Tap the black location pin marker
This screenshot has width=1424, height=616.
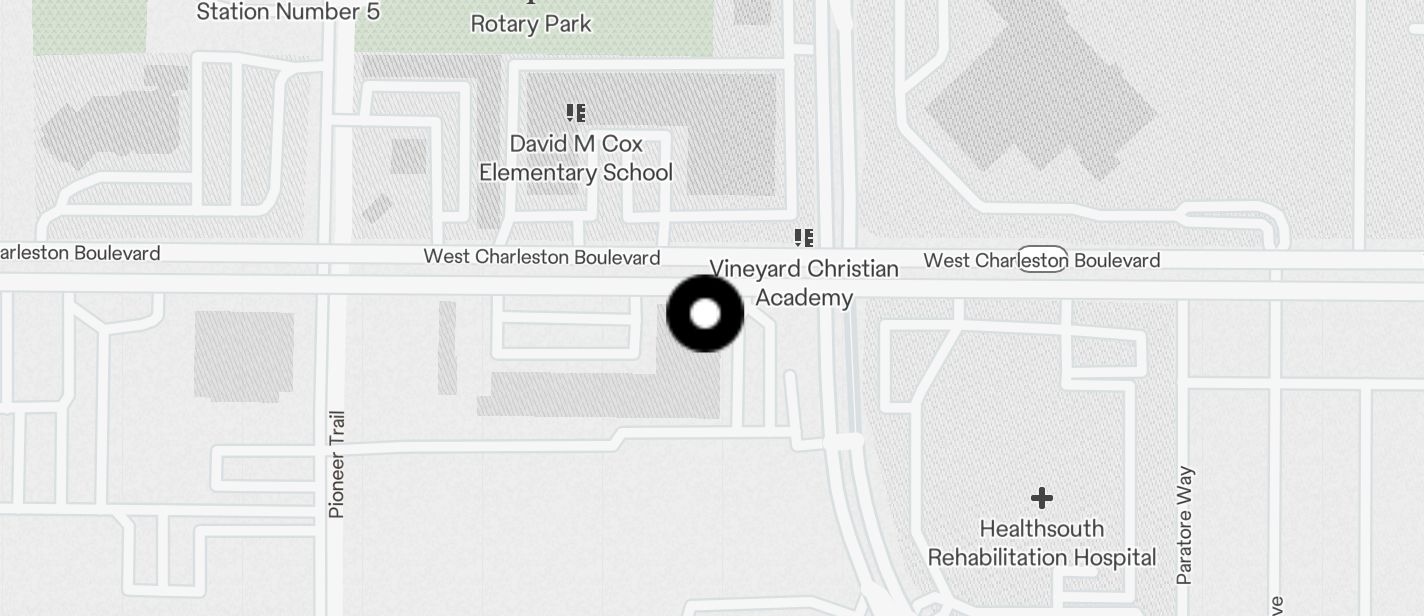pyautogui.click(x=705, y=314)
